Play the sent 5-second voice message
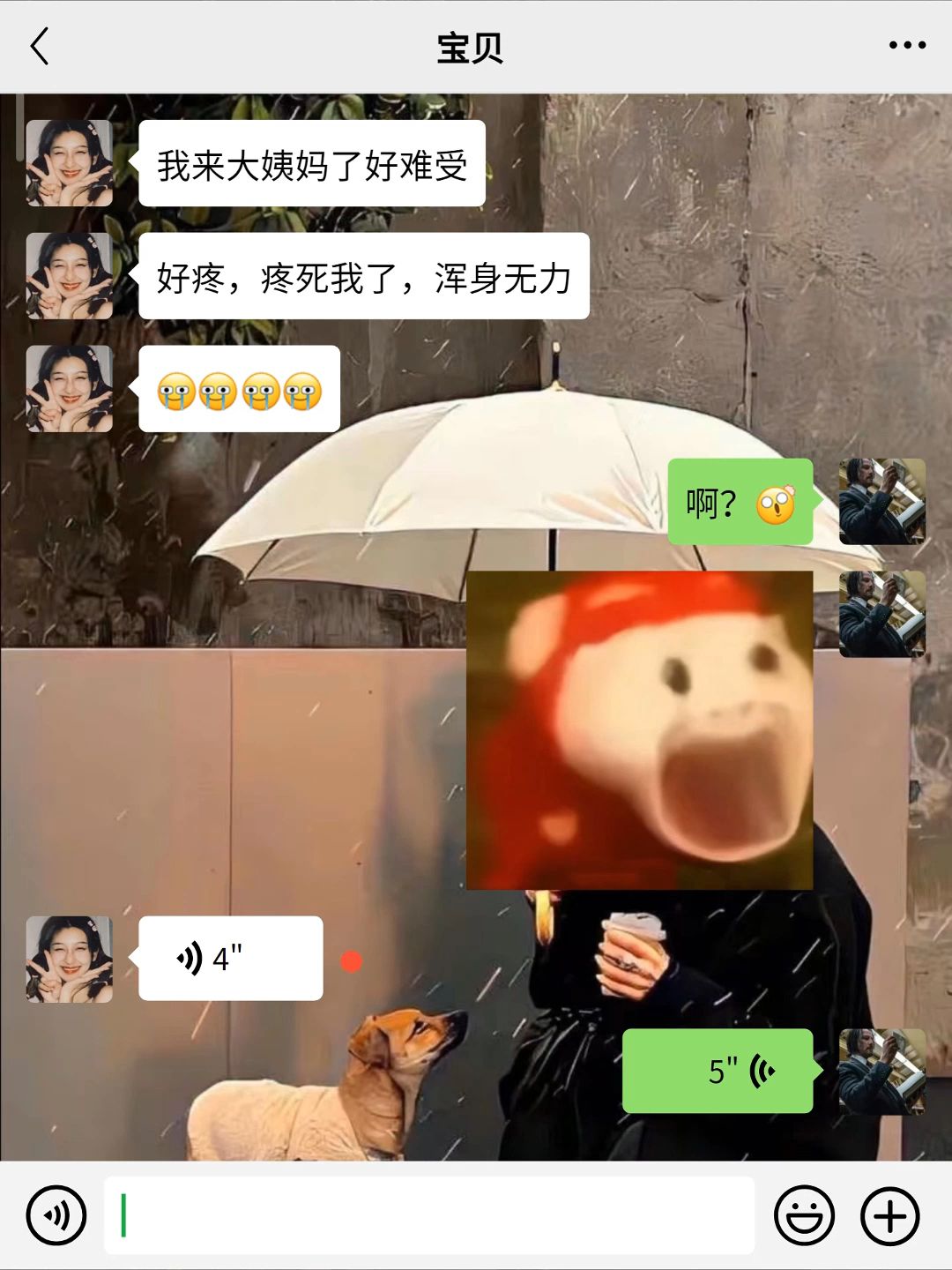The height and width of the screenshot is (1270, 952). [x=718, y=1071]
